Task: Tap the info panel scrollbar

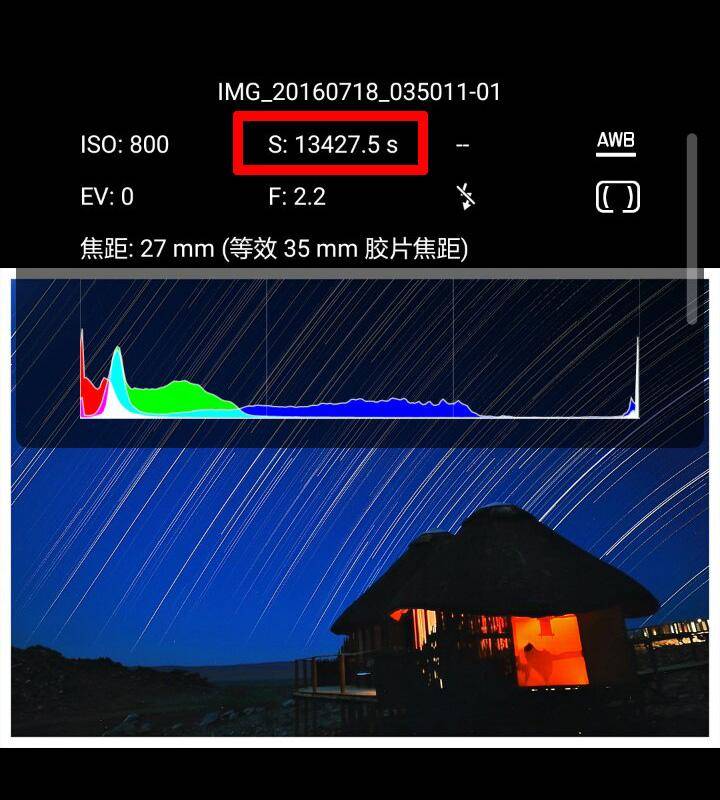Action: coord(692,228)
